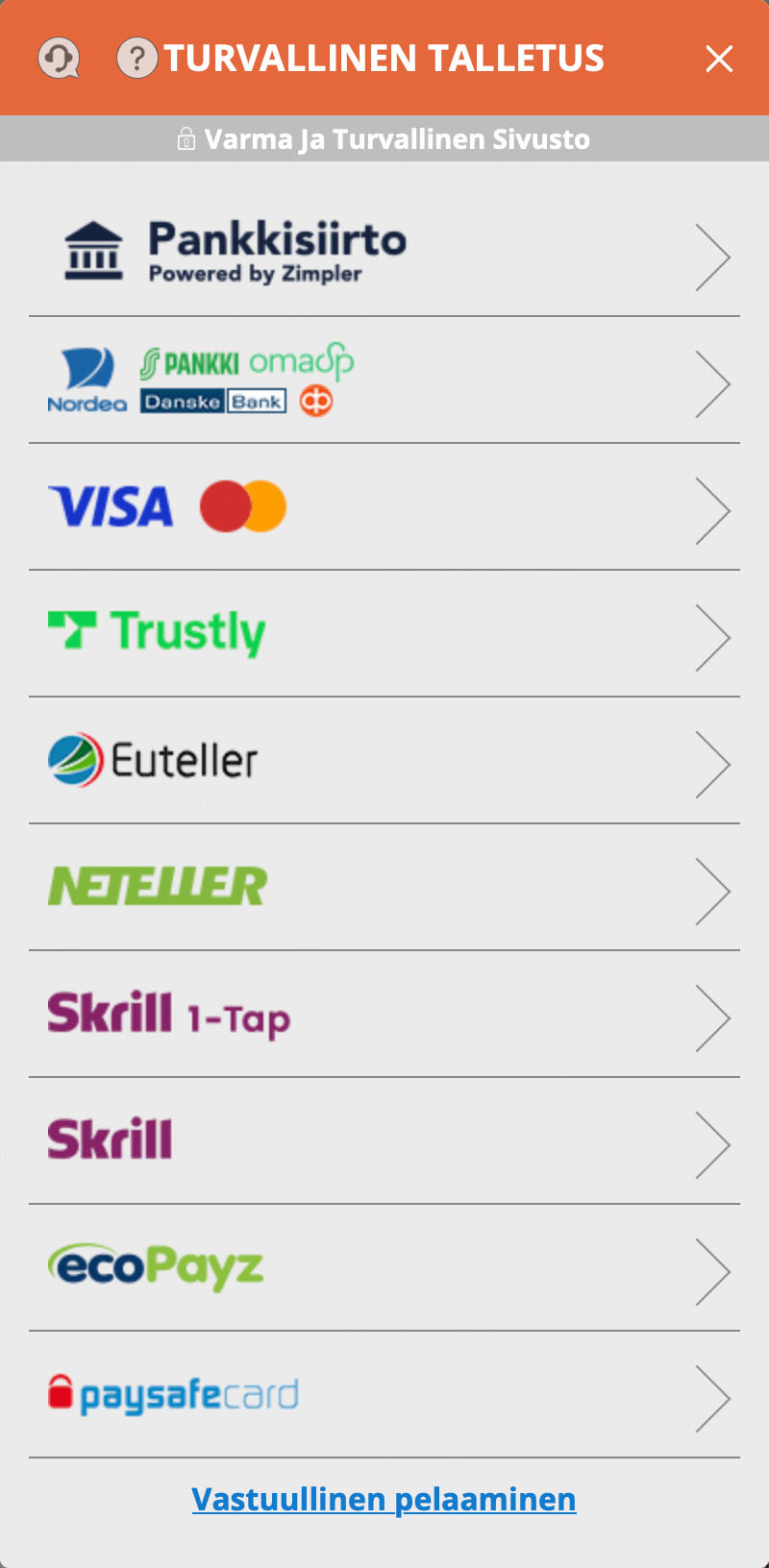Close the Turvallinen Talletus dialog
Image resolution: width=769 pixels, height=1568 pixels.
[x=719, y=59]
